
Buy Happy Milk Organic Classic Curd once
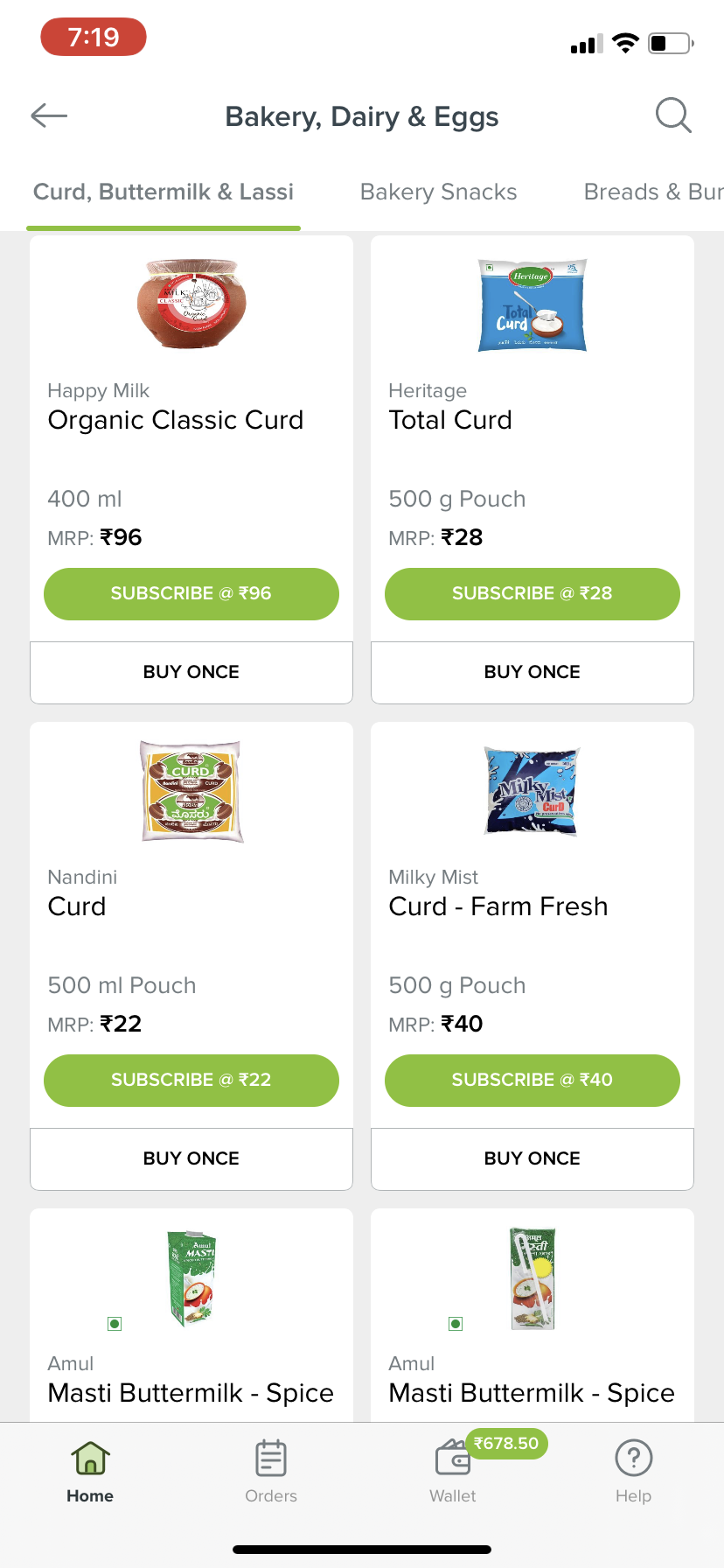click(191, 672)
